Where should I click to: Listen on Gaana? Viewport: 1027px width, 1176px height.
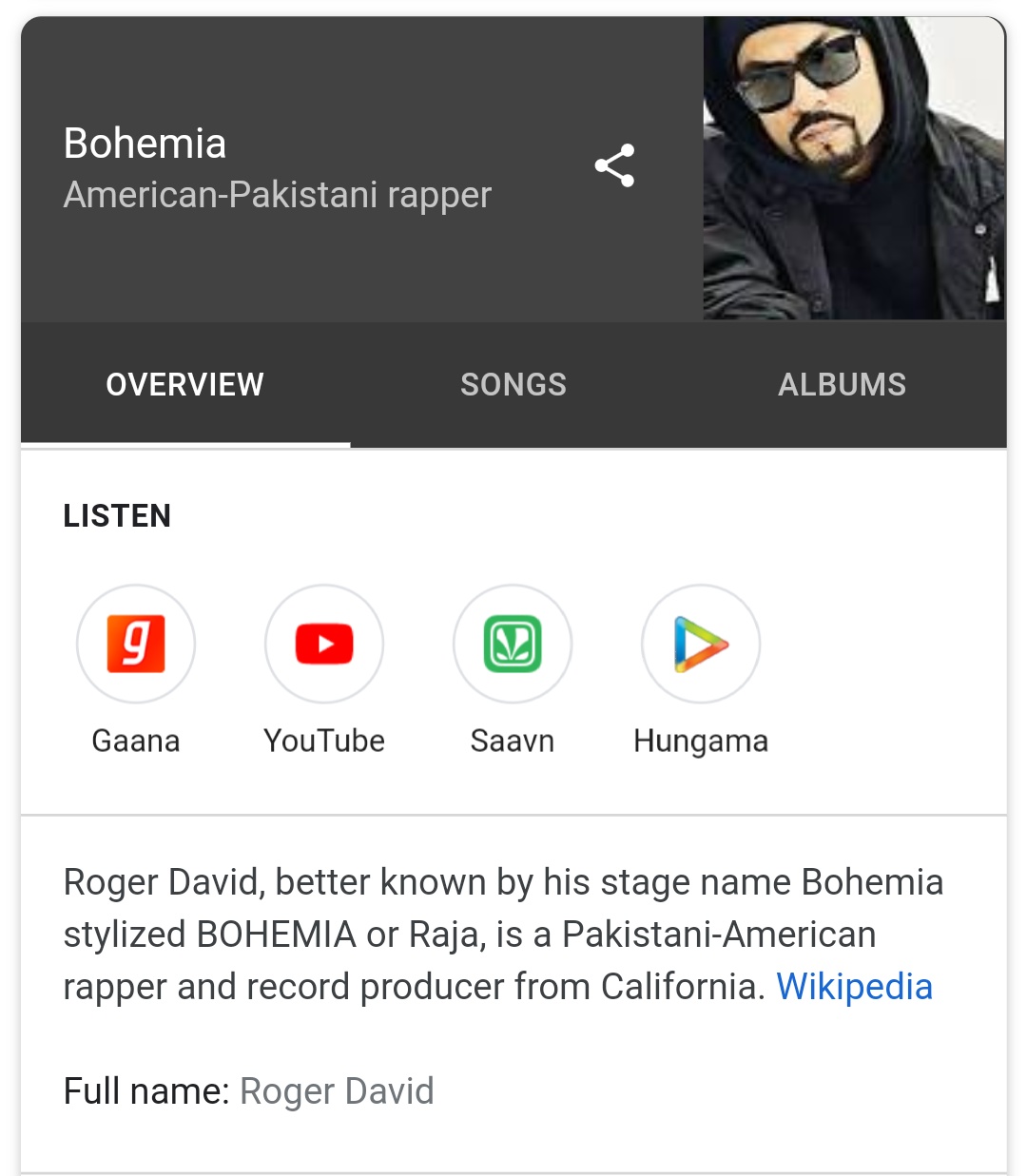pos(136,644)
